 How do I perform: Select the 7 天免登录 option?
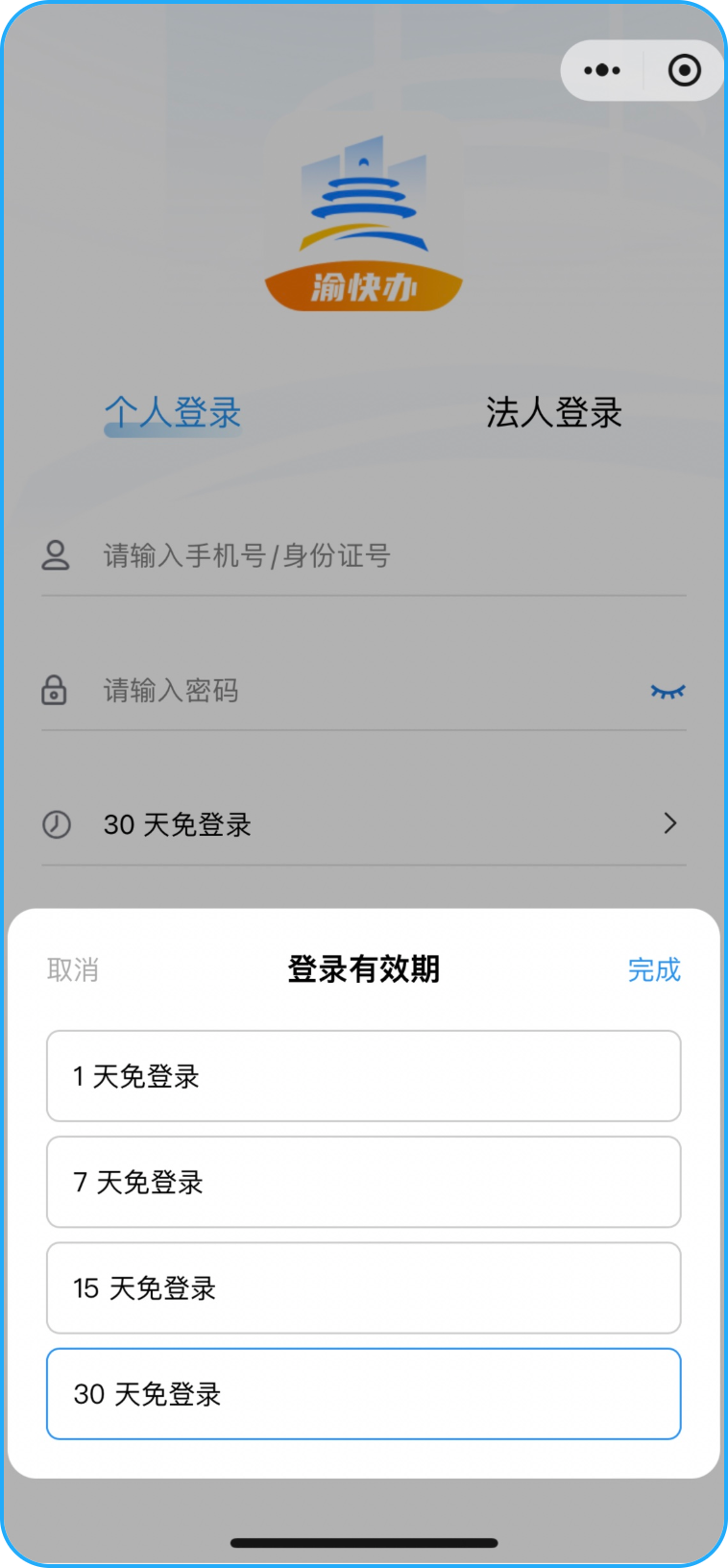[363, 1182]
